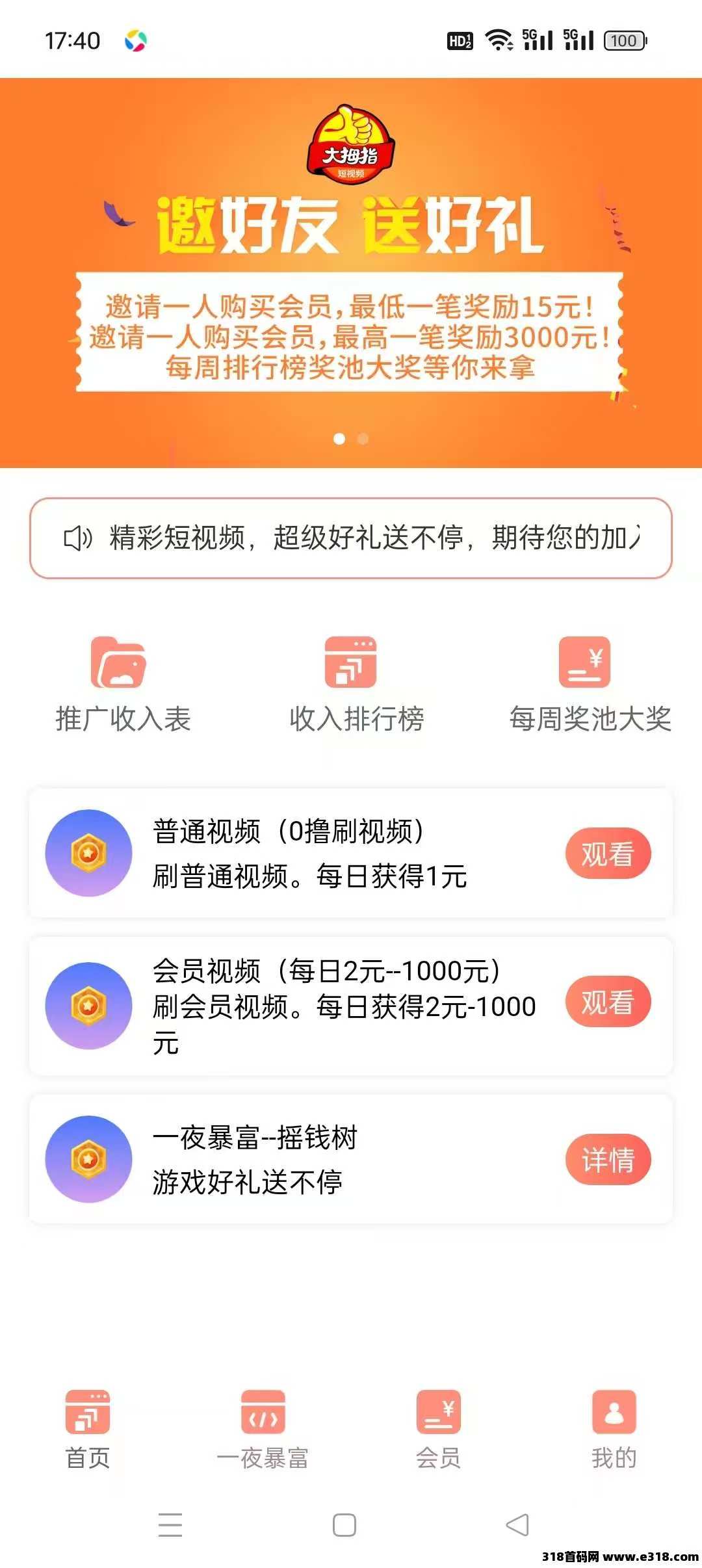
Task: Tap 观看 for 普通视频
Action: [607, 854]
